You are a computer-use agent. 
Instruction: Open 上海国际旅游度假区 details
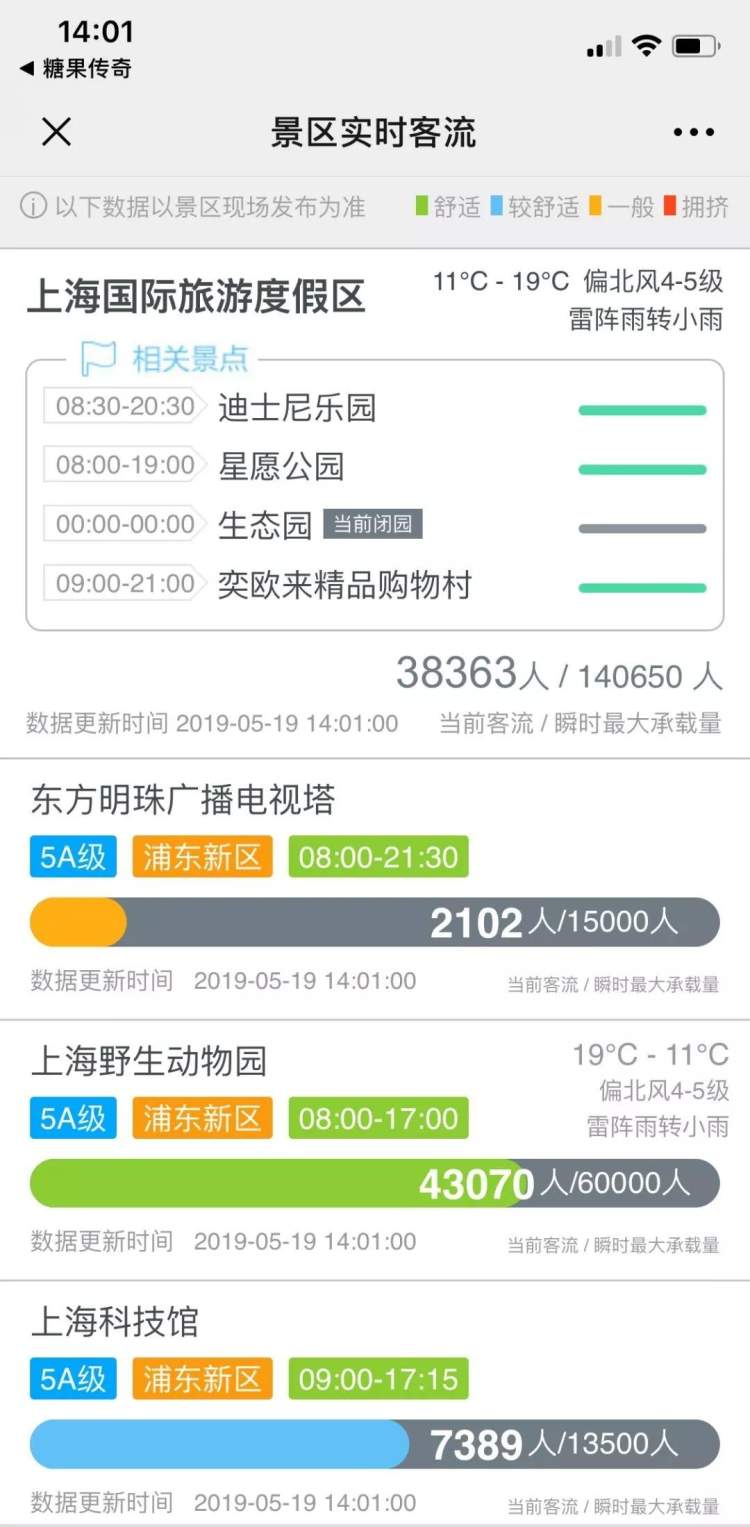point(196,297)
